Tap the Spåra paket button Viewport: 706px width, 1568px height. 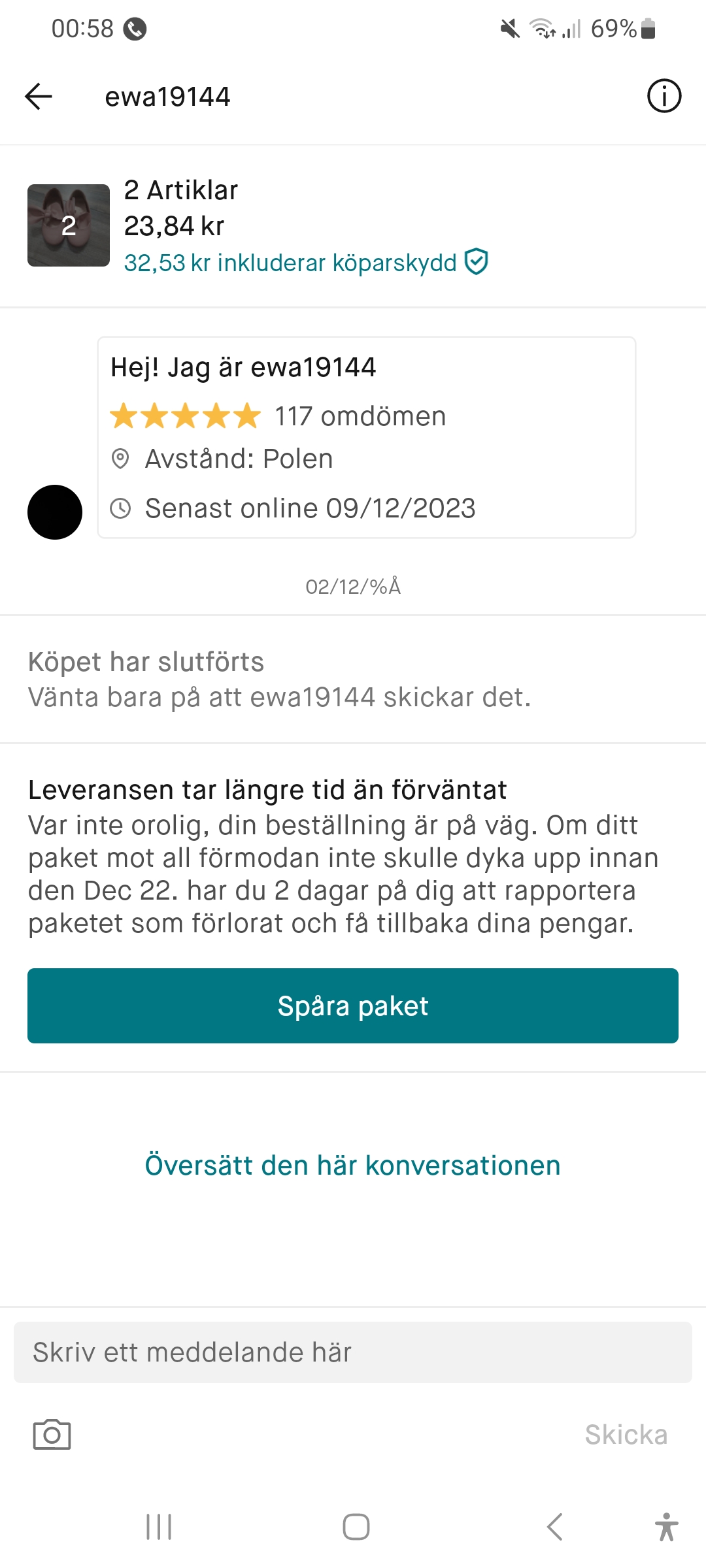coord(353,1005)
